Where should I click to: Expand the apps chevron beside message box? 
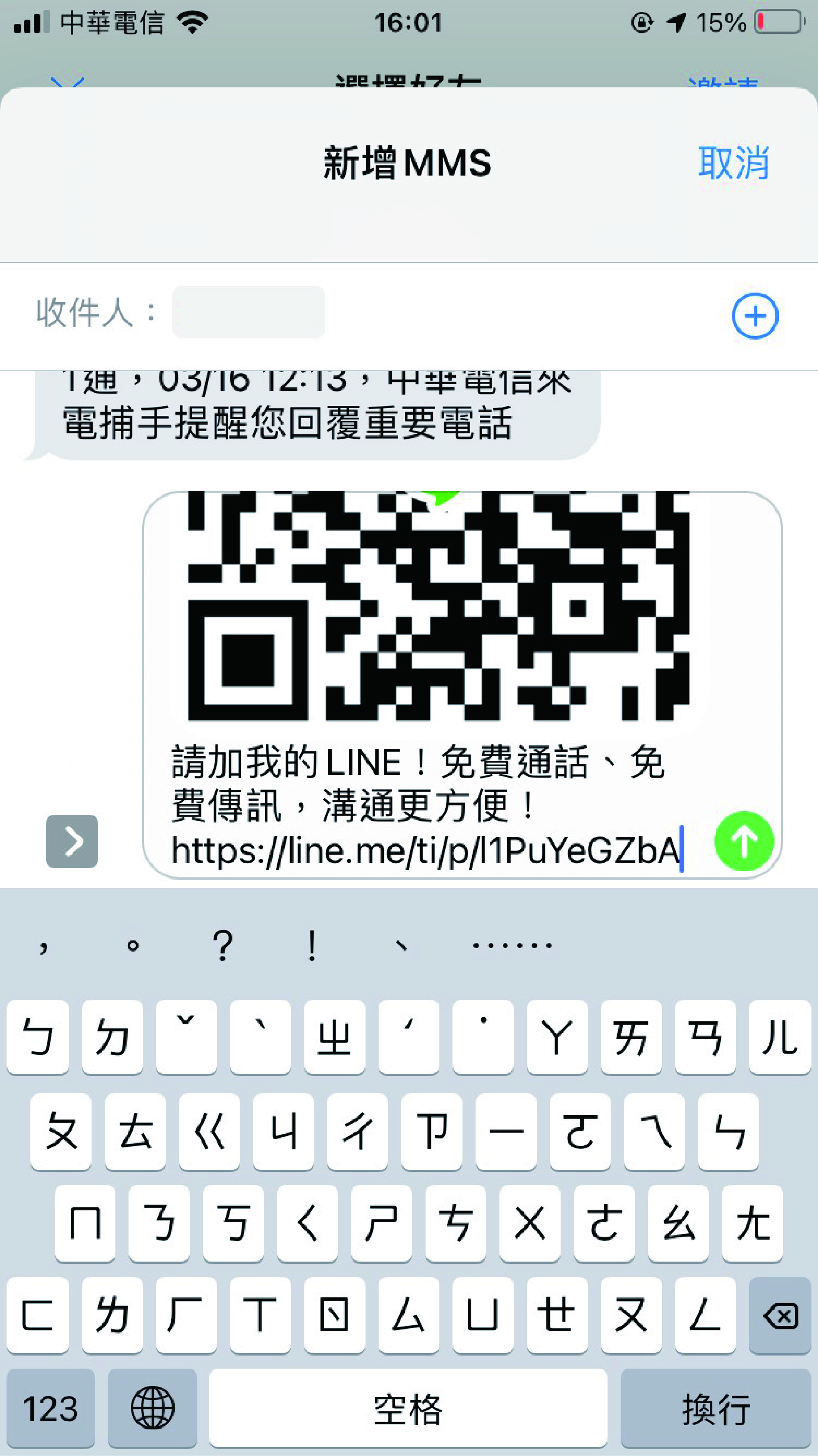72,841
